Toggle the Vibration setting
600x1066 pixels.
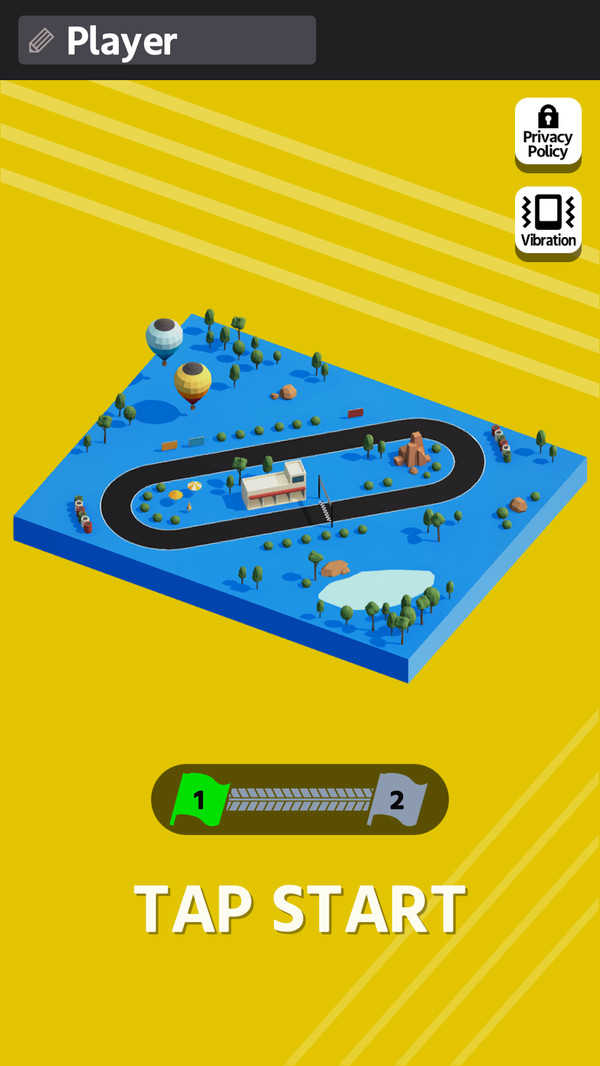point(548,220)
